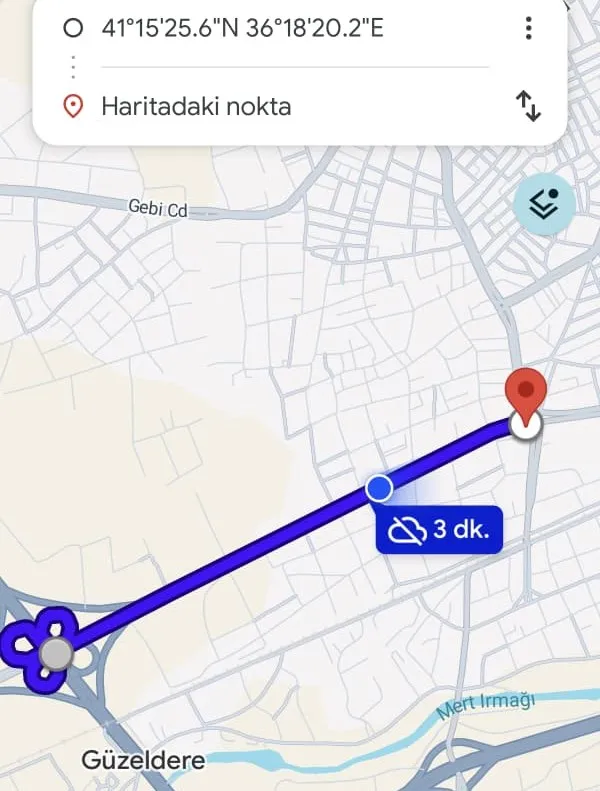Tap the 3 dk. route time label
600x791 pixels.
439,530
